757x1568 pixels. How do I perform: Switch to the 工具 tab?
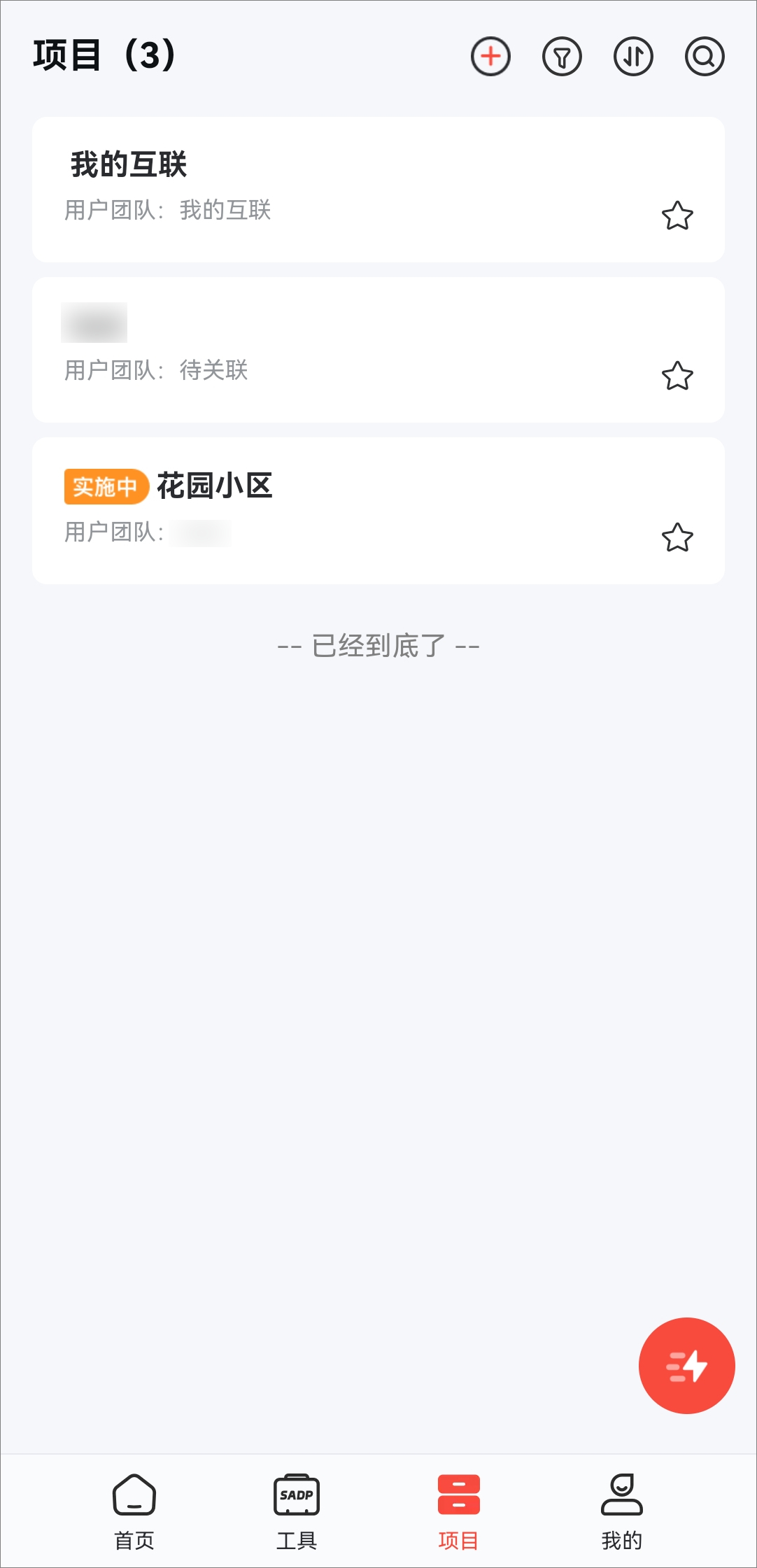297,1511
